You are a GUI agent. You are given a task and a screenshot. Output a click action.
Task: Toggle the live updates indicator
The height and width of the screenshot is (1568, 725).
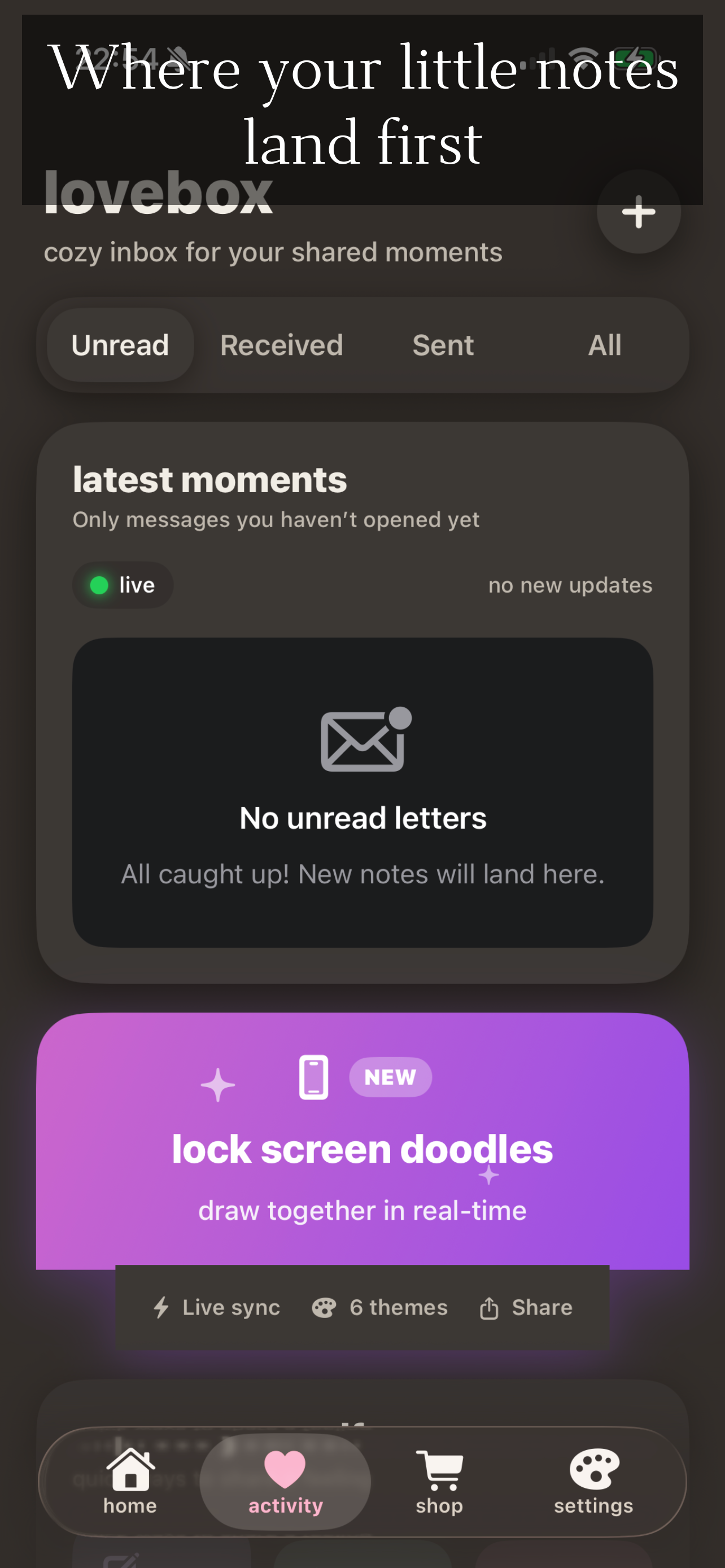pos(122,584)
